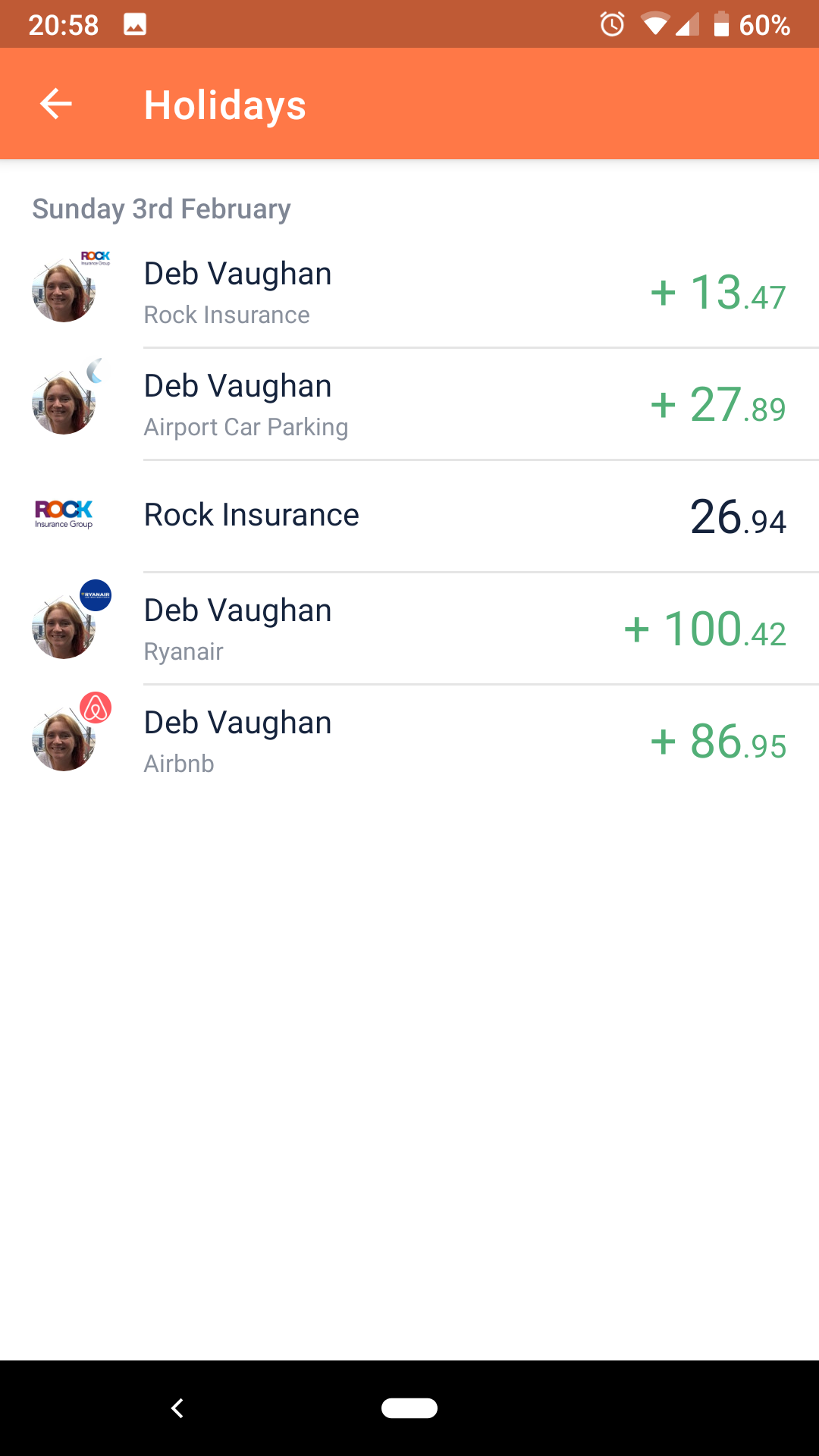Open Deb Vaughan's Airbnb transaction
This screenshot has height=1456, width=819.
point(409,741)
